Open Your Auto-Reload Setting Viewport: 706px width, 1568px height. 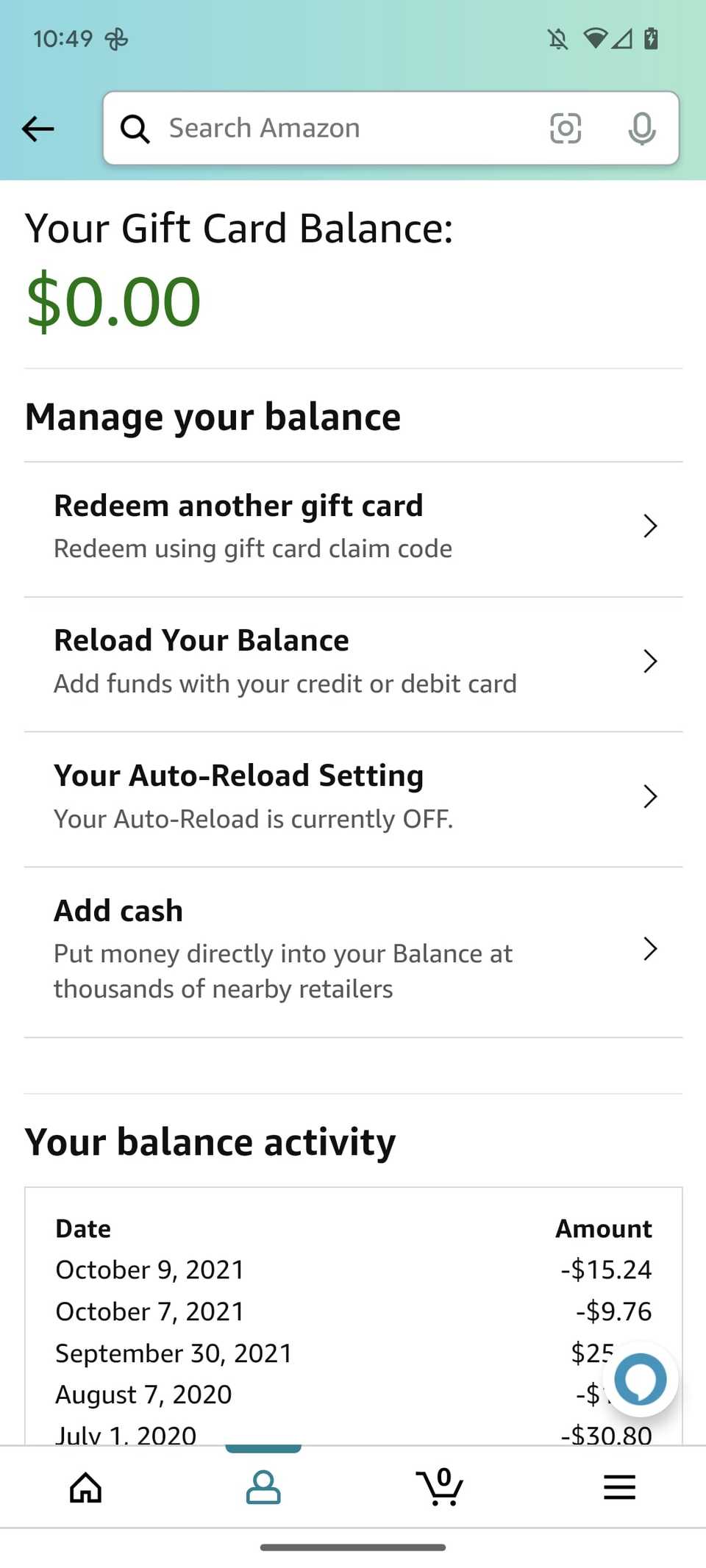353,797
